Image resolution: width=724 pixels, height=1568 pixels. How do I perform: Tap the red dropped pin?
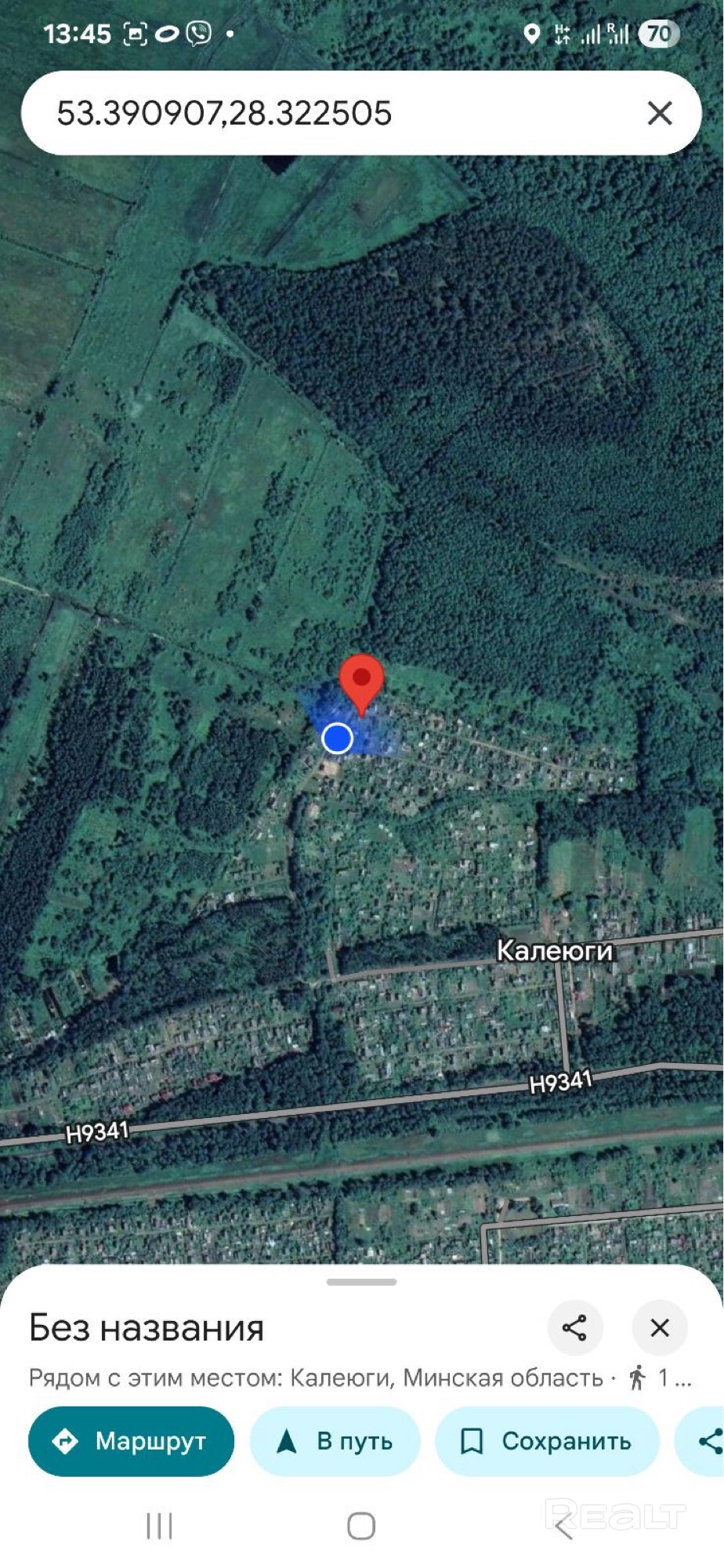[x=361, y=681]
